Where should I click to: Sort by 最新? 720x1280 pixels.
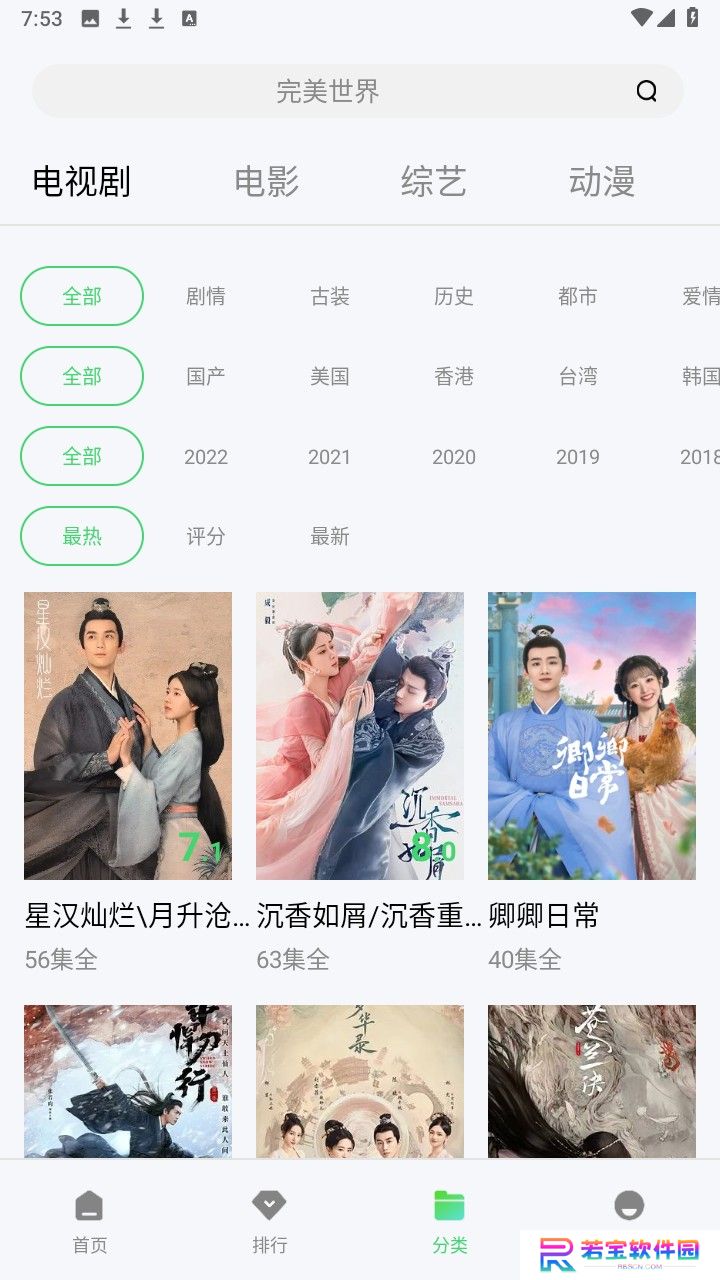pos(330,536)
